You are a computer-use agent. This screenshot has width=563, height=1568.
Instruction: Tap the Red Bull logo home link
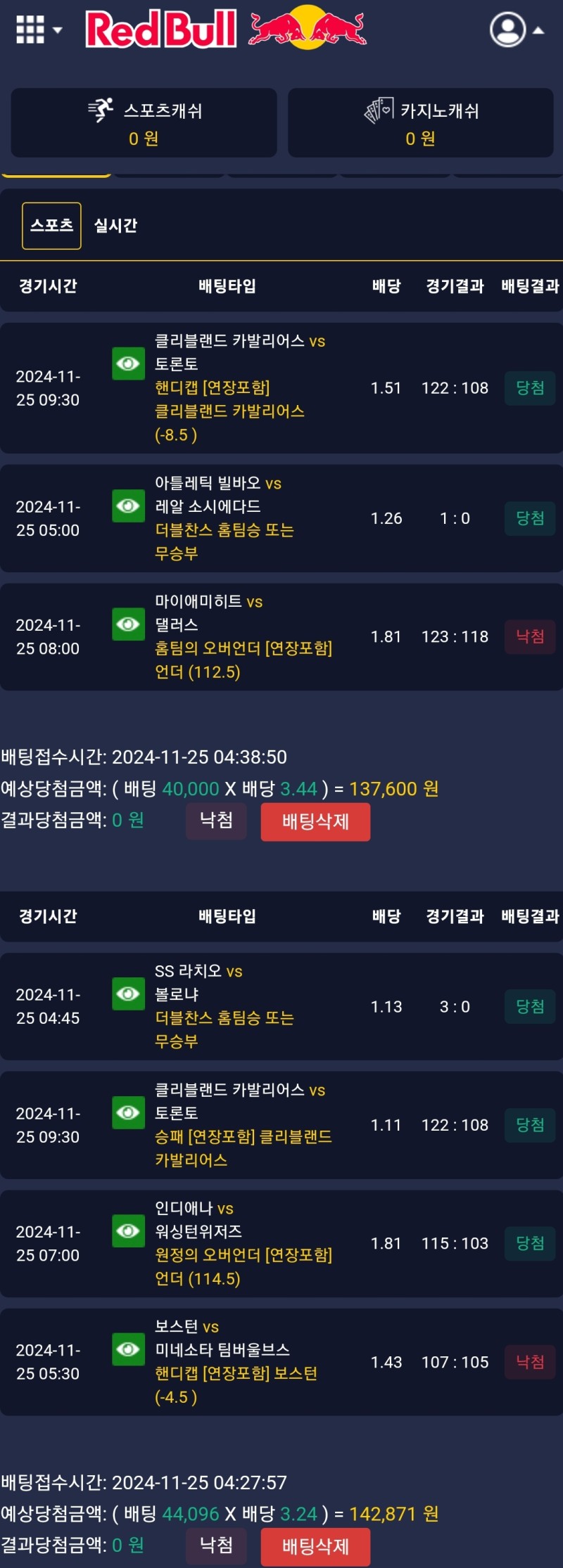[x=225, y=30]
